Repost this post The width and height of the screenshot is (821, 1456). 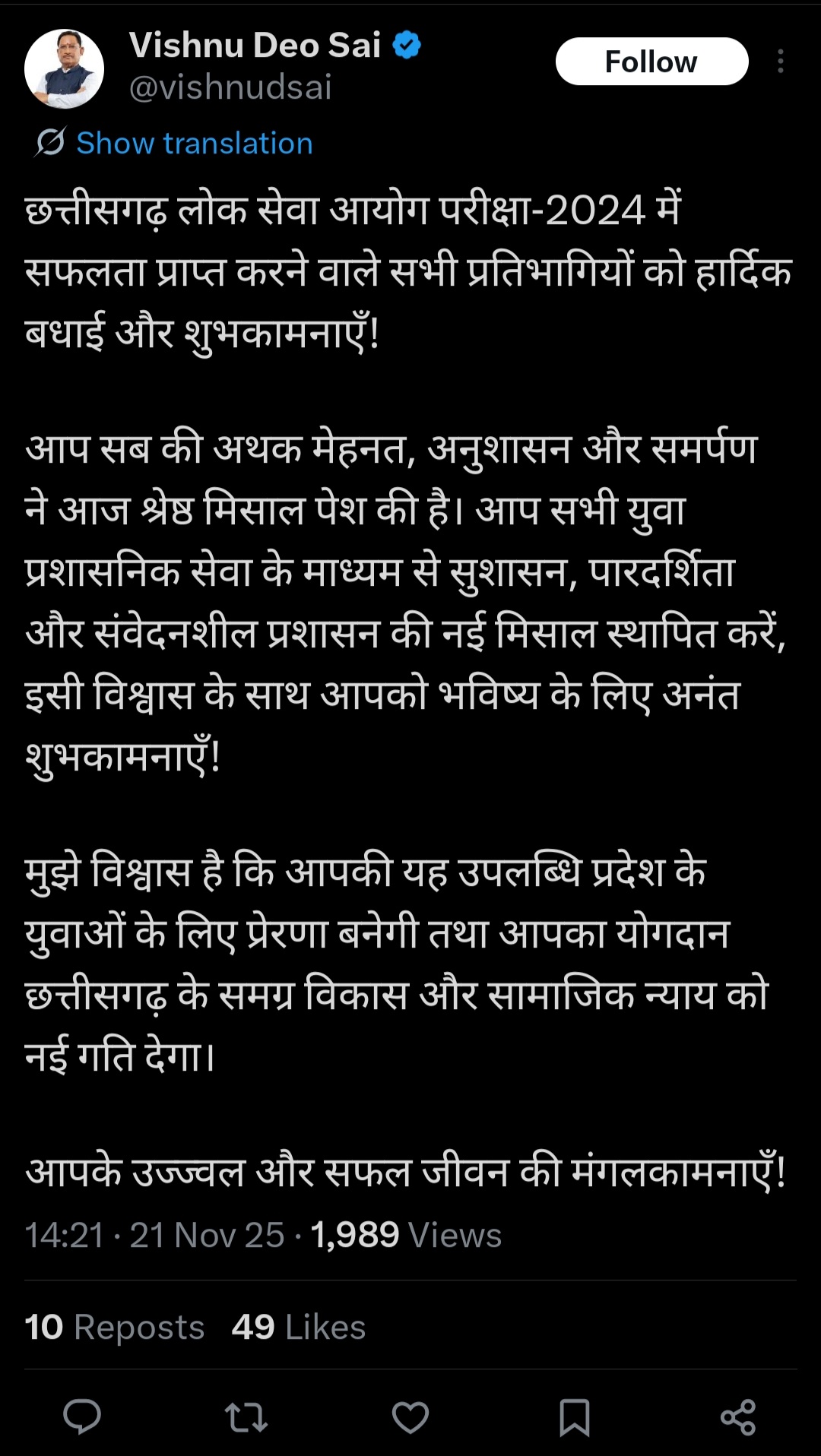pyautogui.click(x=246, y=1416)
